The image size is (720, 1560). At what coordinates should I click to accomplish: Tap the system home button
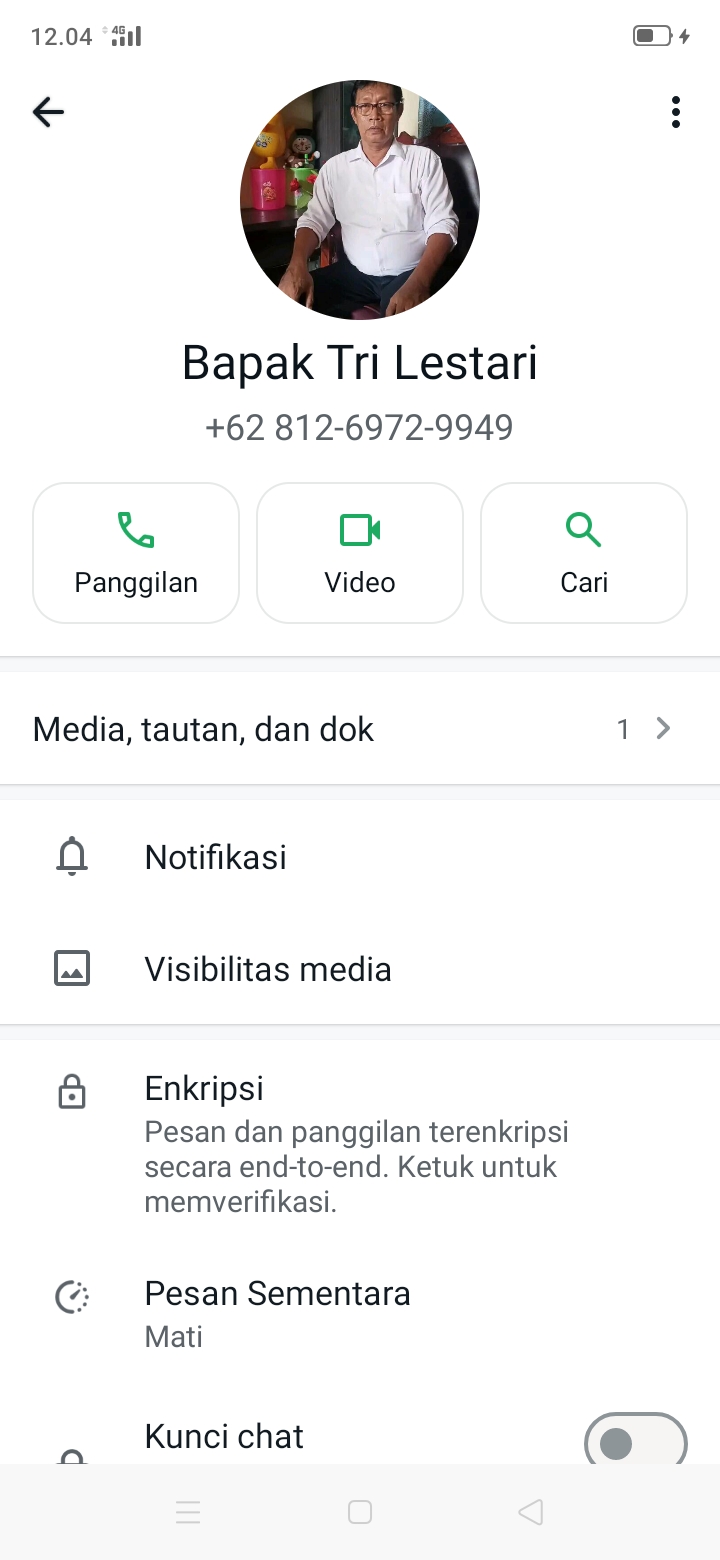[x=360, y=1512]
